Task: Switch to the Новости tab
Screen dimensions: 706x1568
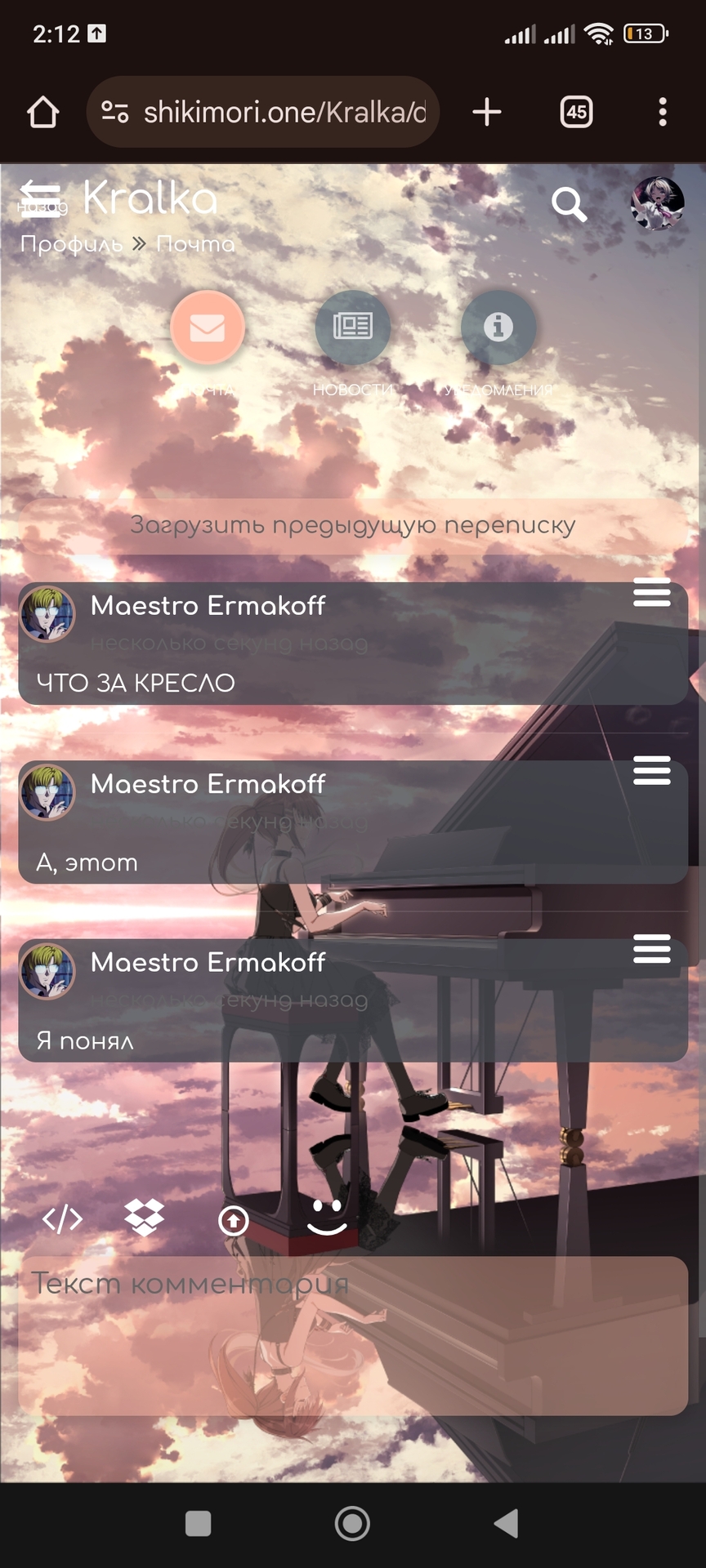Action: coord(353,327)
